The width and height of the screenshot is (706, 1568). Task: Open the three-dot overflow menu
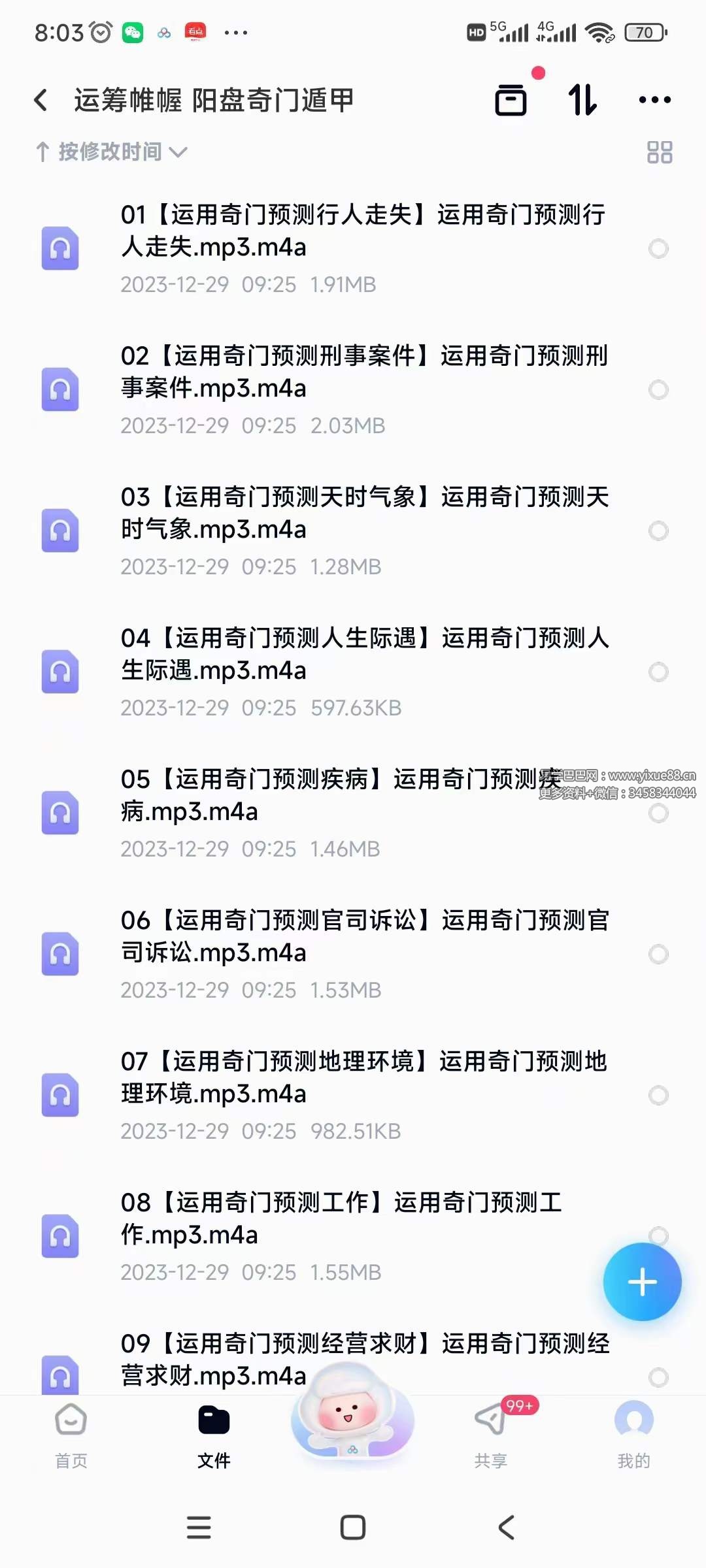click(654, 100)
